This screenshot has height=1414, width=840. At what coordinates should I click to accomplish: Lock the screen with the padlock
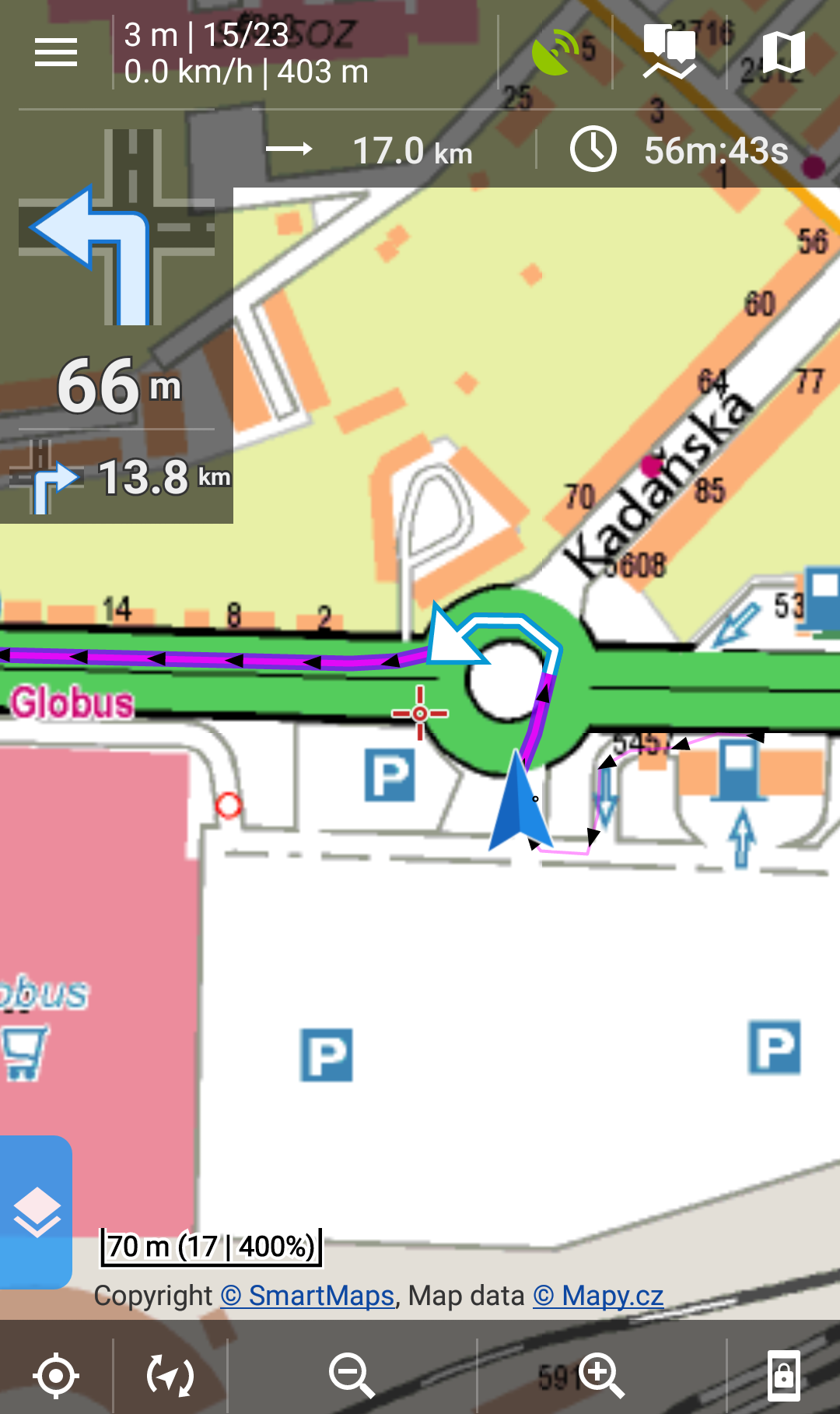click(x=783, y=1375)
